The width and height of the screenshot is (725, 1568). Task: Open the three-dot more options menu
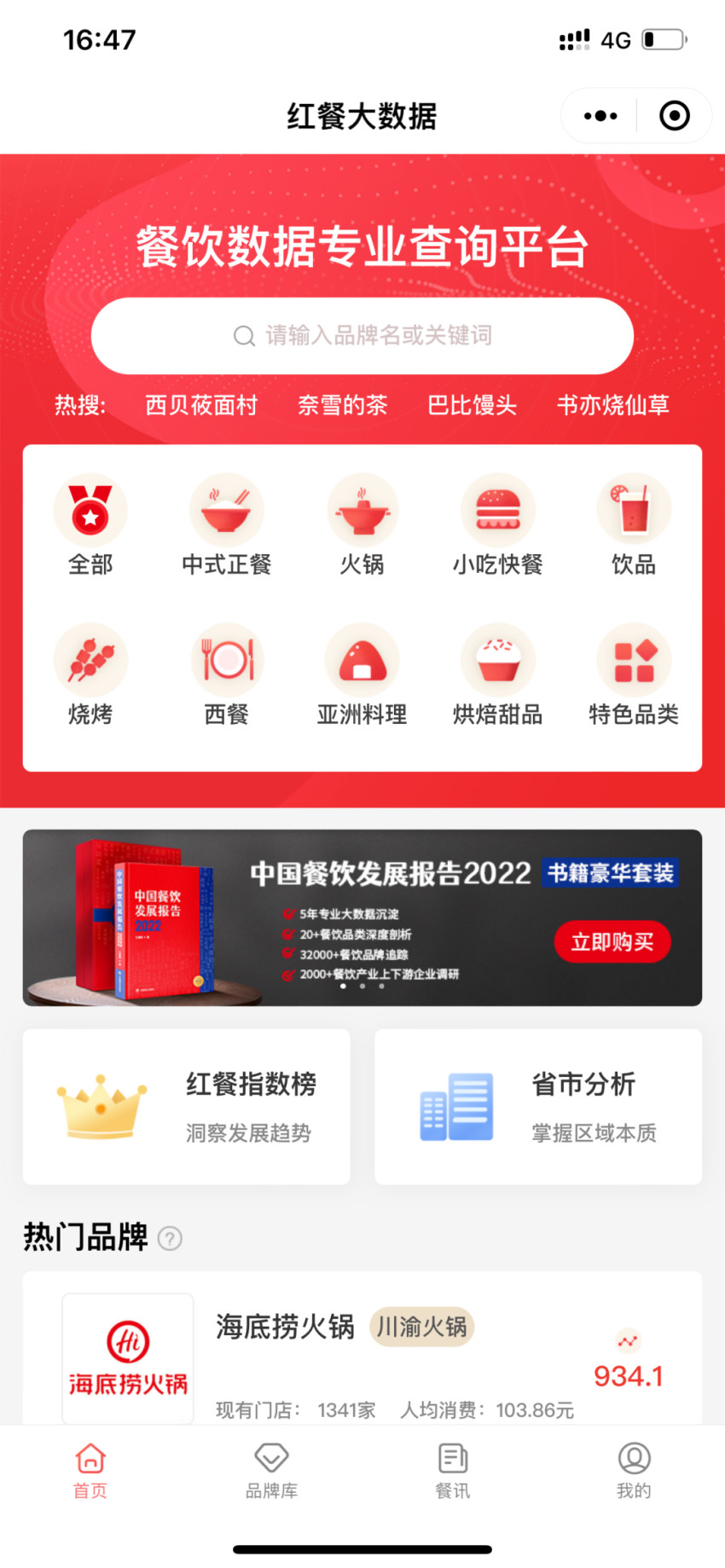[x=600, y=115]
